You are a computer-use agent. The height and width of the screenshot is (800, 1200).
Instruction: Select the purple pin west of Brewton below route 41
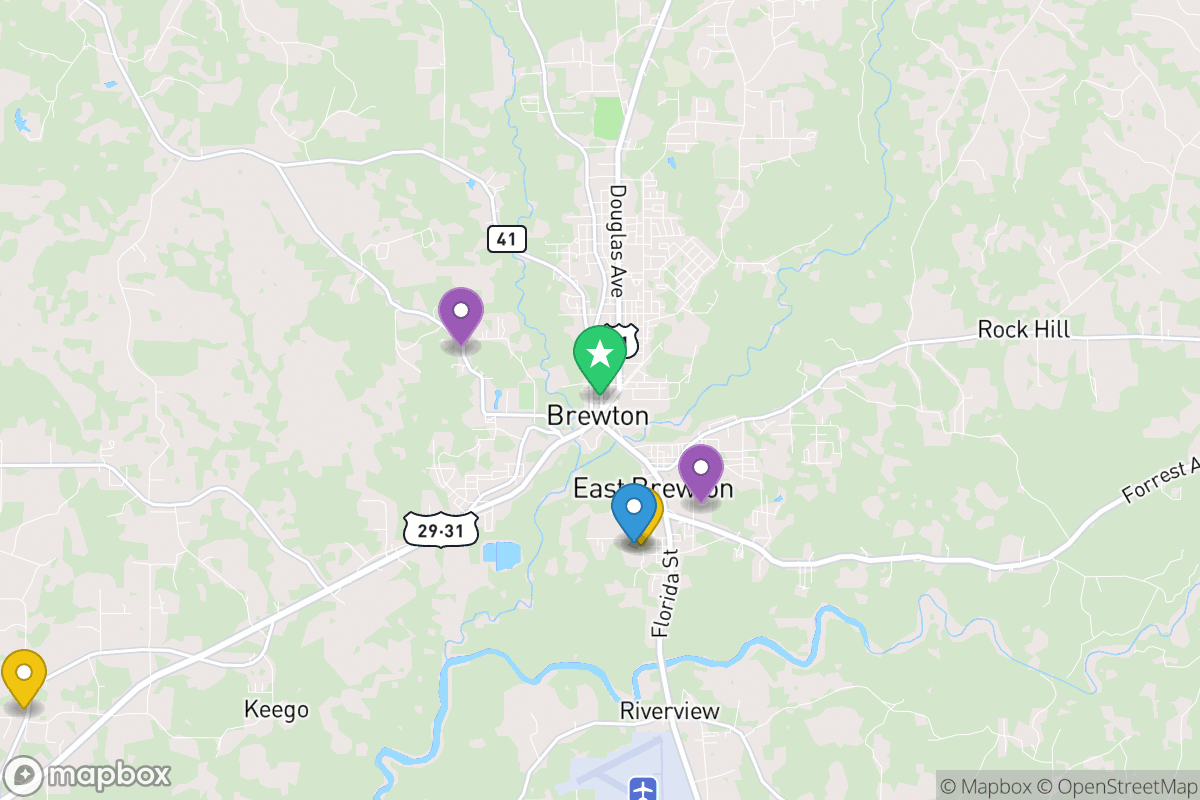(461, 313)
